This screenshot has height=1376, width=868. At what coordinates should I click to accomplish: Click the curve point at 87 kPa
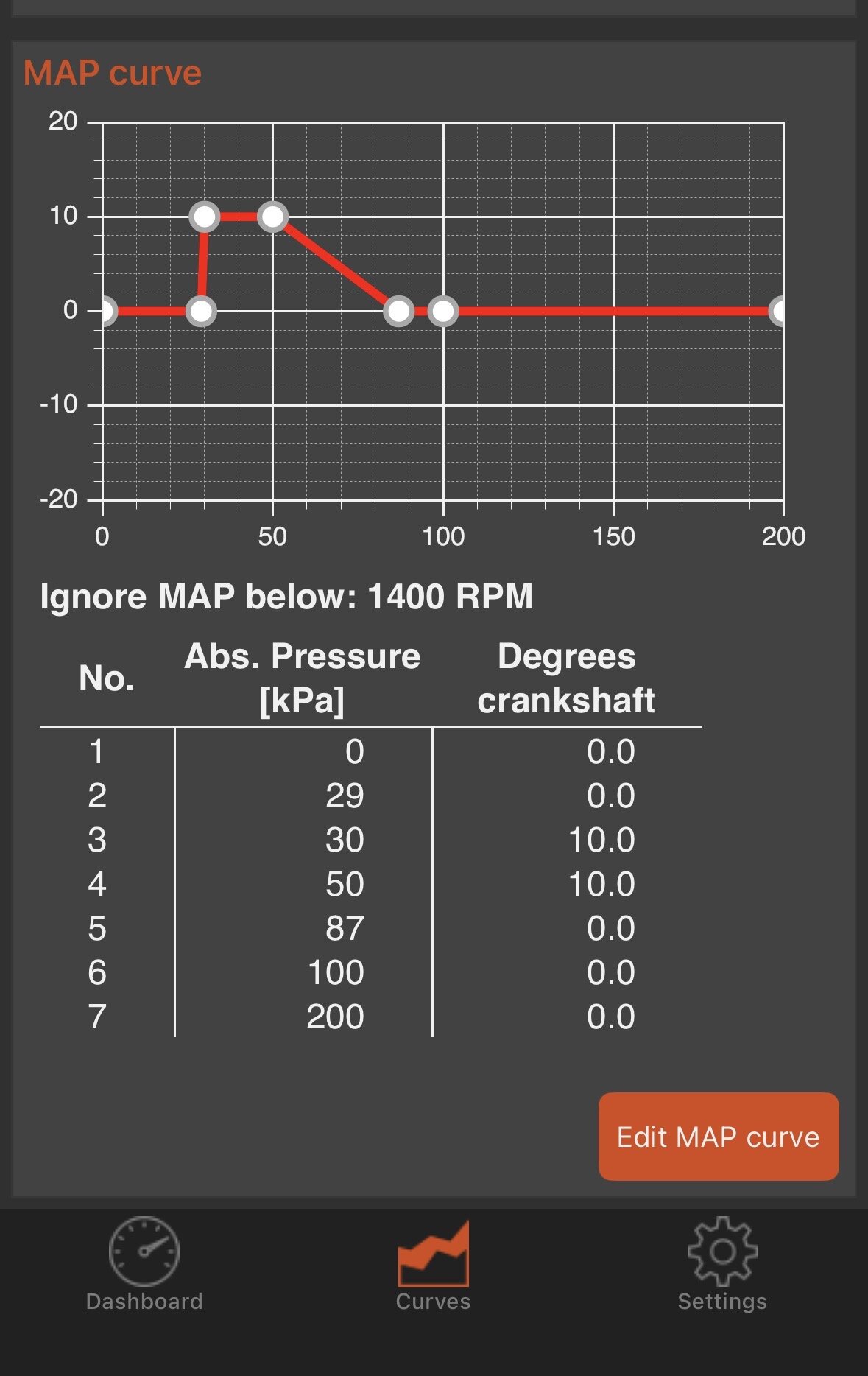(x=399, y=312)
